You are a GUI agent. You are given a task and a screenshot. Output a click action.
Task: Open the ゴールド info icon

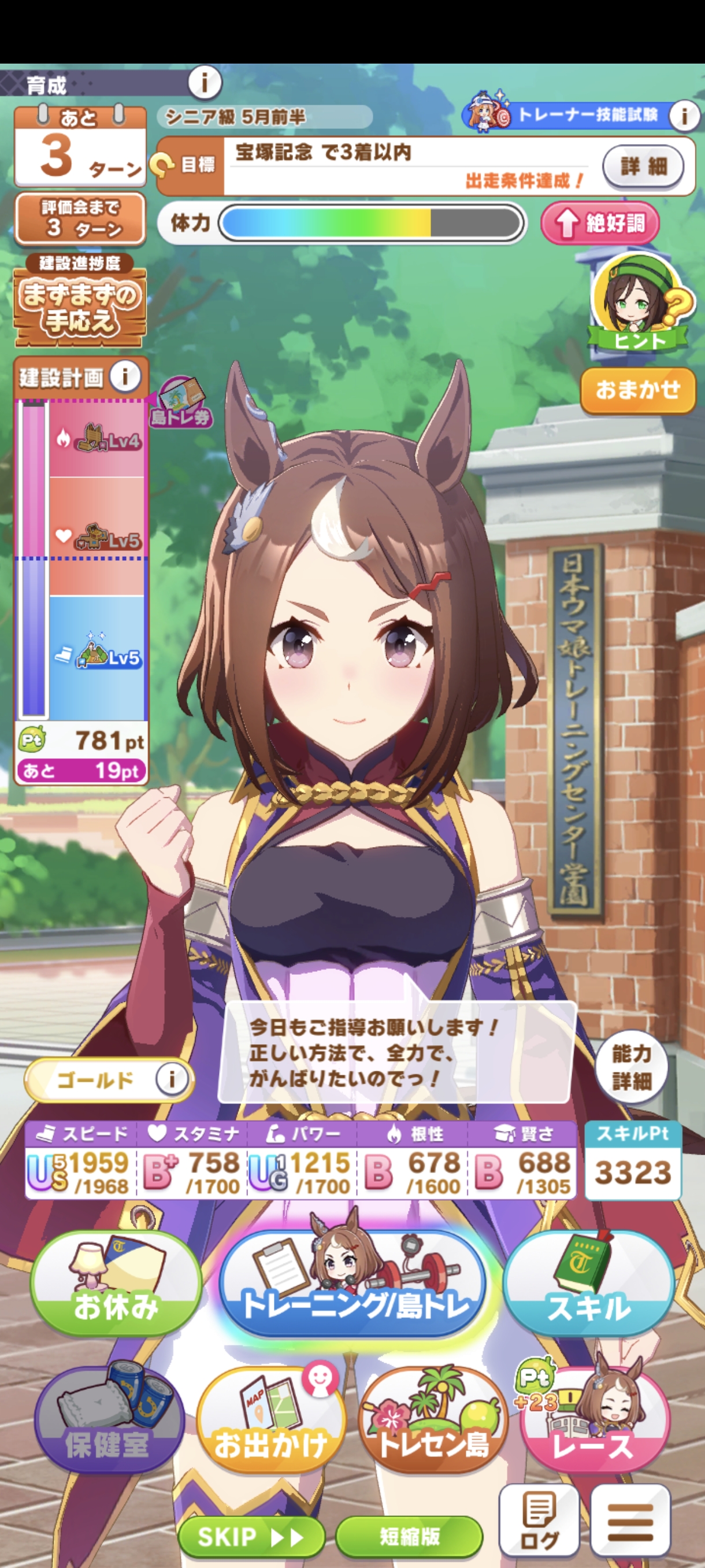pos(172,1081)
